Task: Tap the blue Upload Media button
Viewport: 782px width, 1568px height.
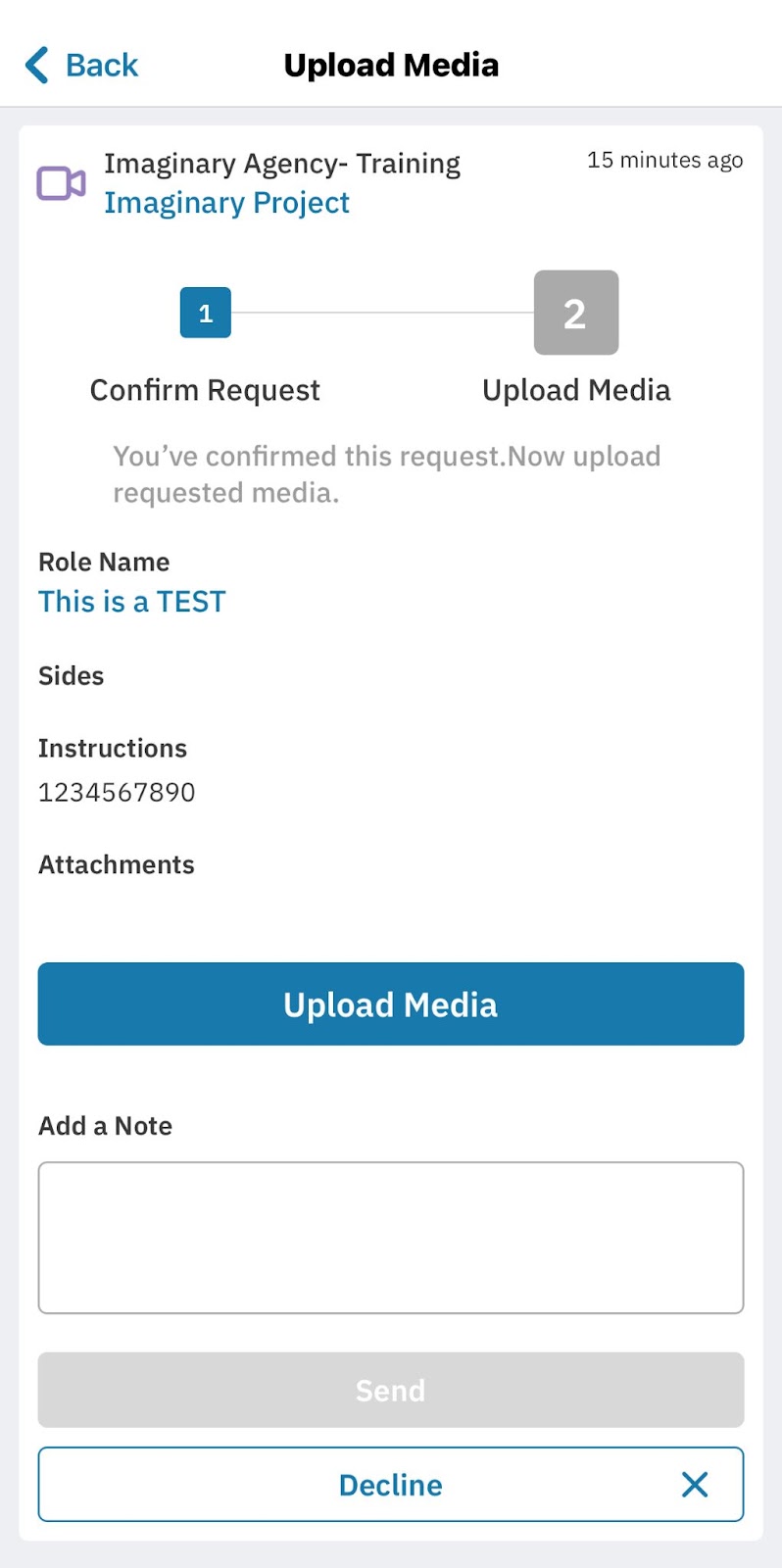Action: pos(391,1004)
